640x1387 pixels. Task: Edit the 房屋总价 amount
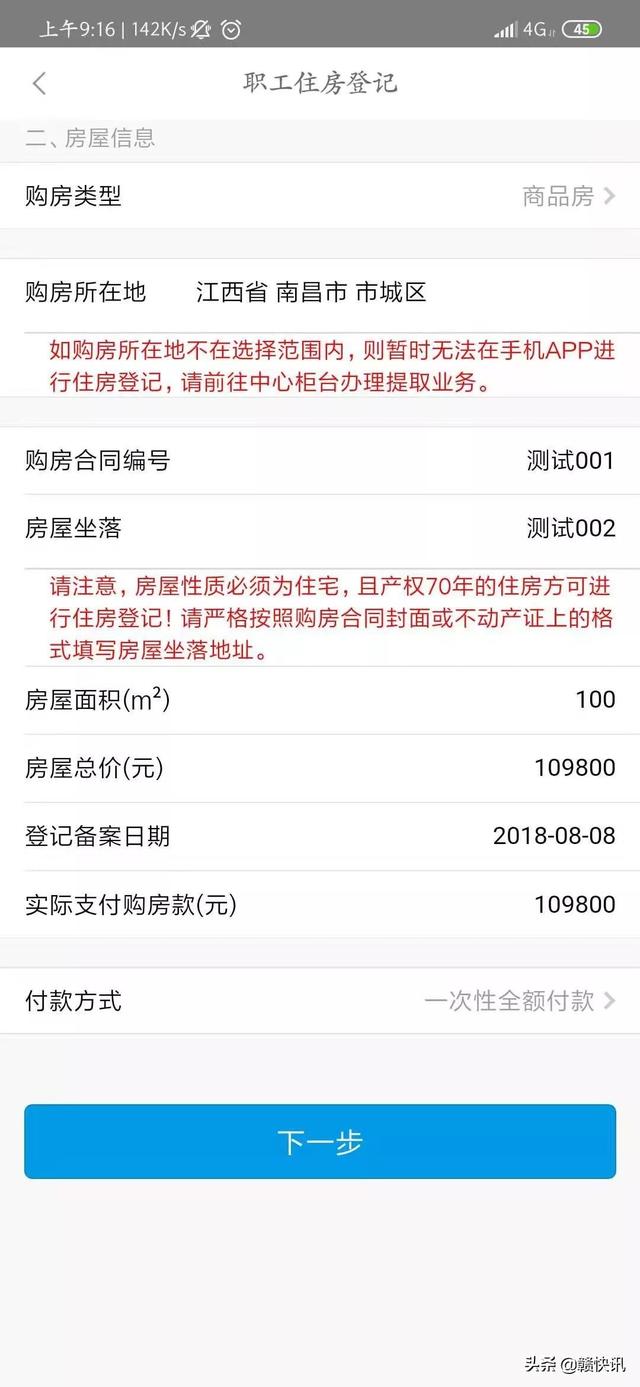pos(320,768)
